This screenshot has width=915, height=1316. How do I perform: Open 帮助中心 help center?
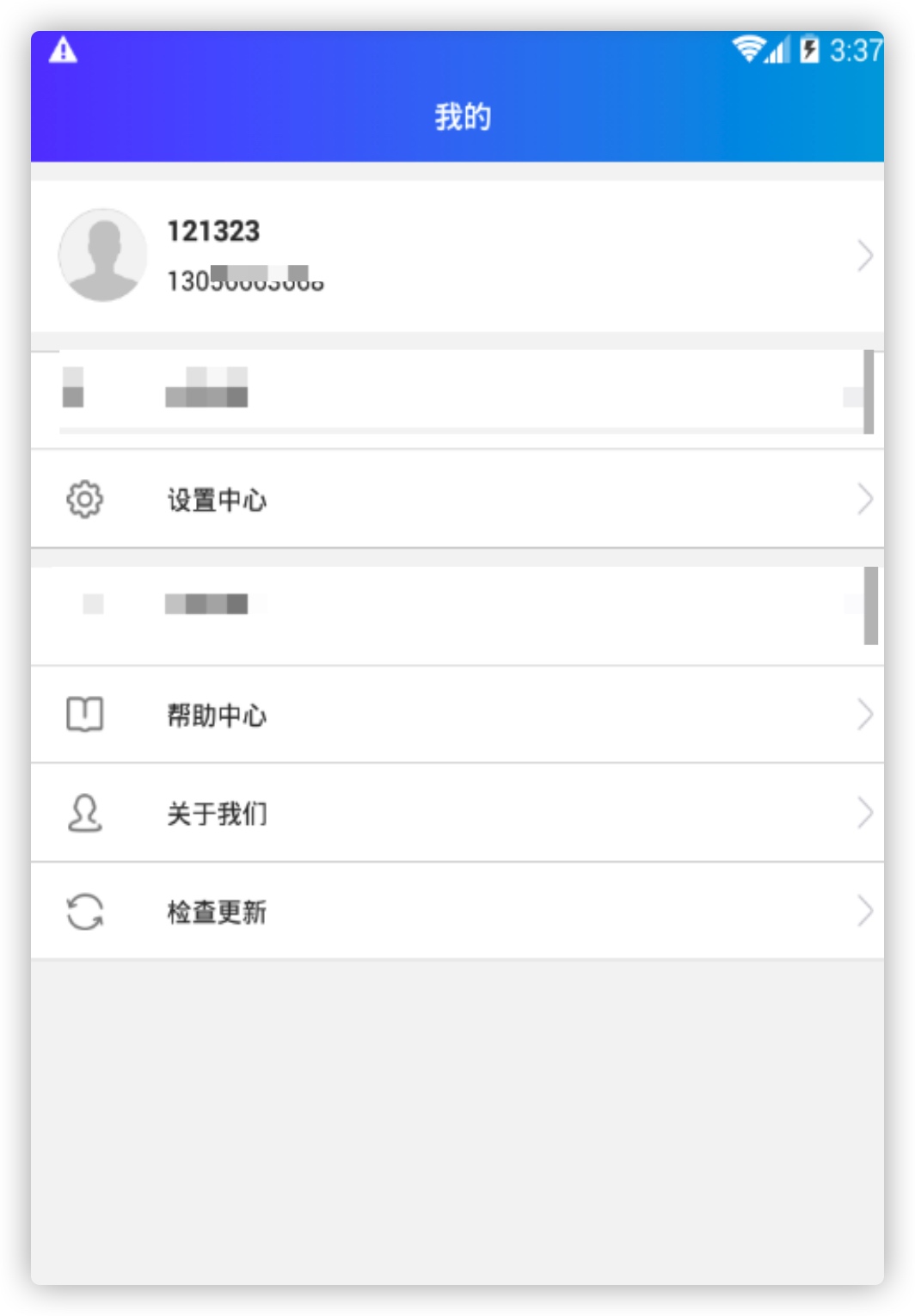pyautogui.click(x=456, y=714)
